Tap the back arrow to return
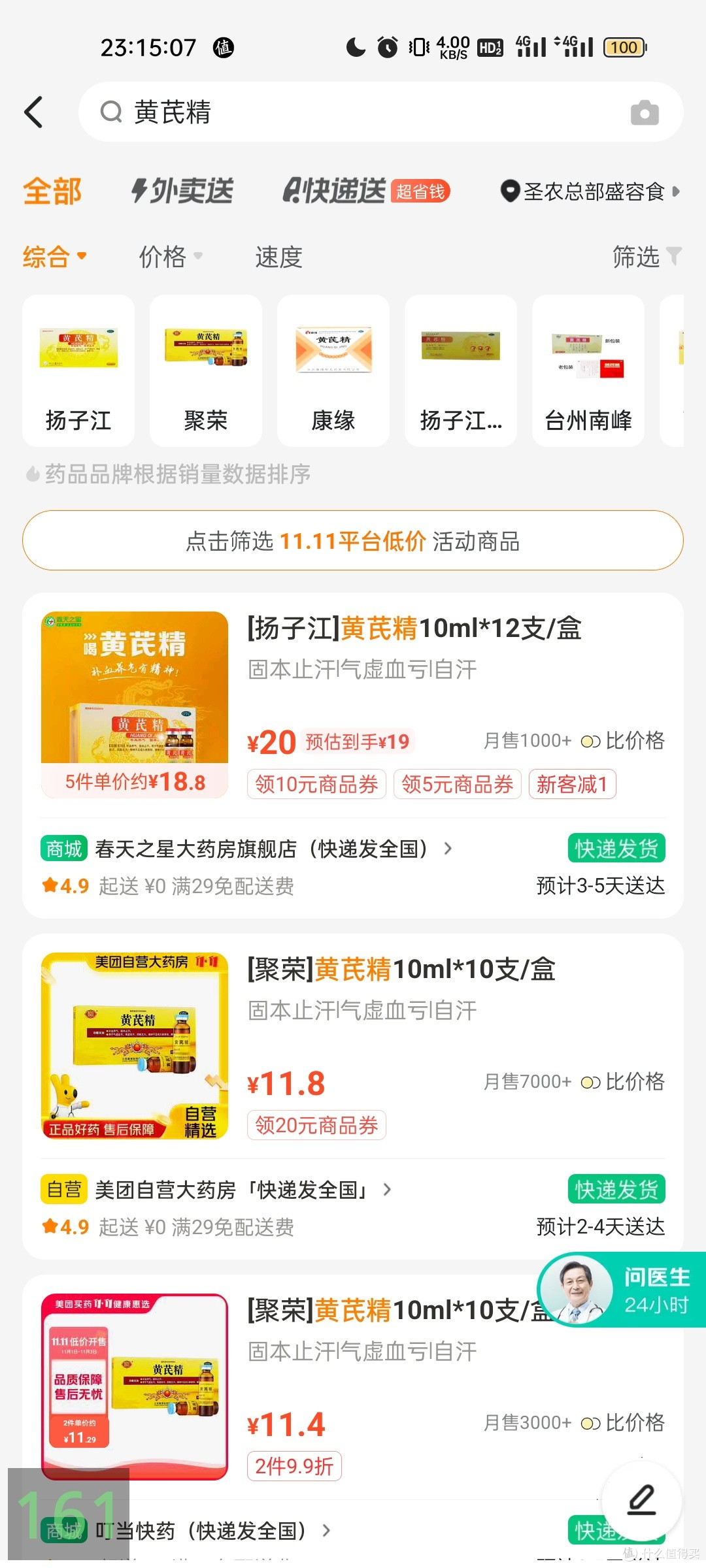The width and height of the screenshot is (706, 1568). [35, 112]
